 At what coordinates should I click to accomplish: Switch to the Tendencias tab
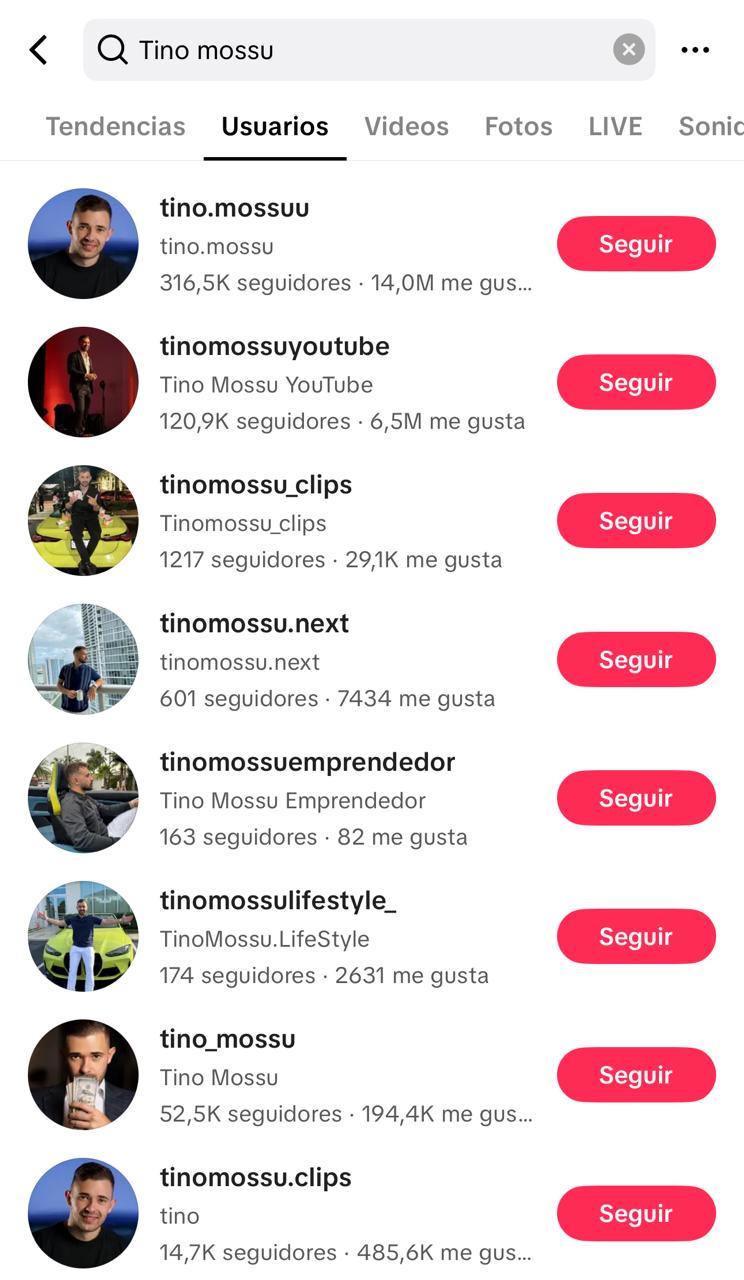click(x=115, y=127)
